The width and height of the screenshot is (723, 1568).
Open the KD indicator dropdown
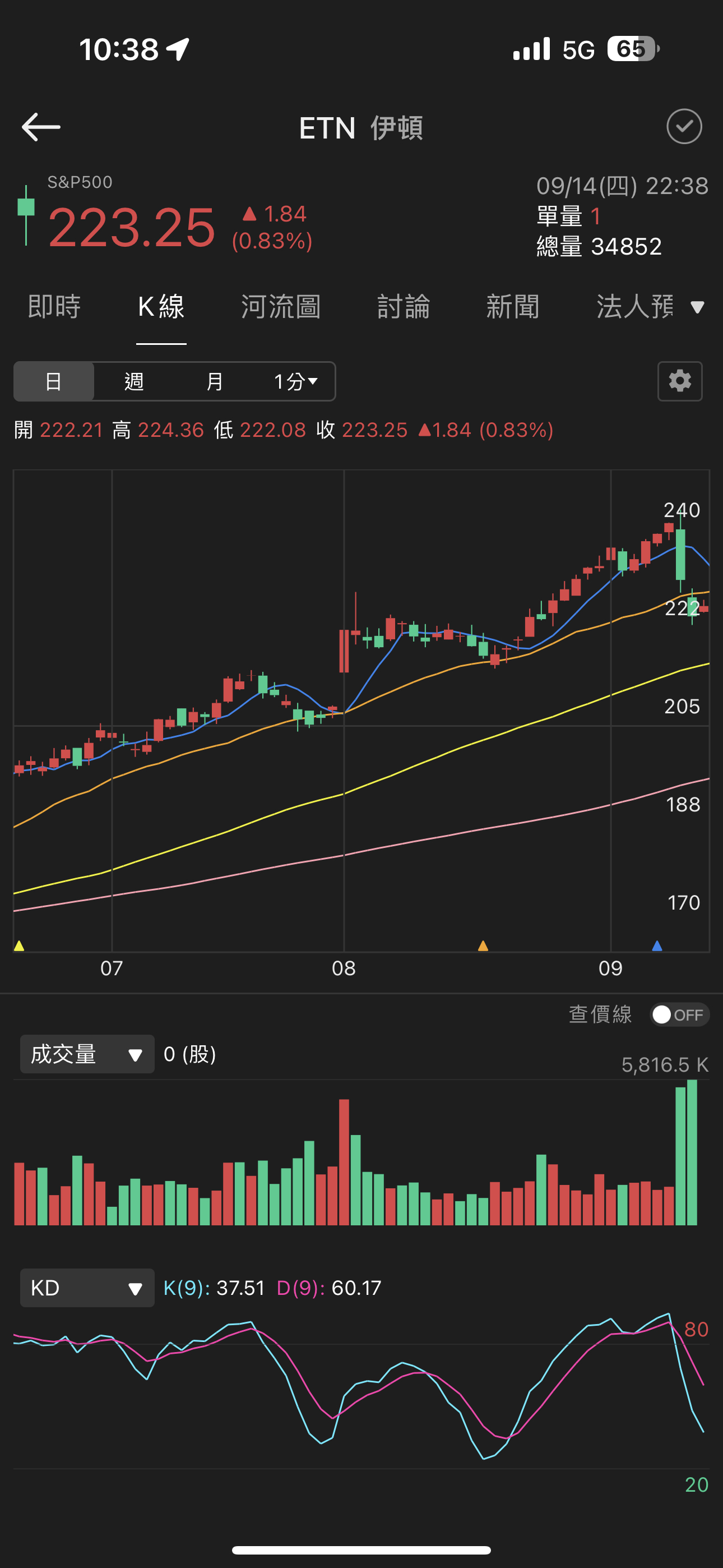87,1288
